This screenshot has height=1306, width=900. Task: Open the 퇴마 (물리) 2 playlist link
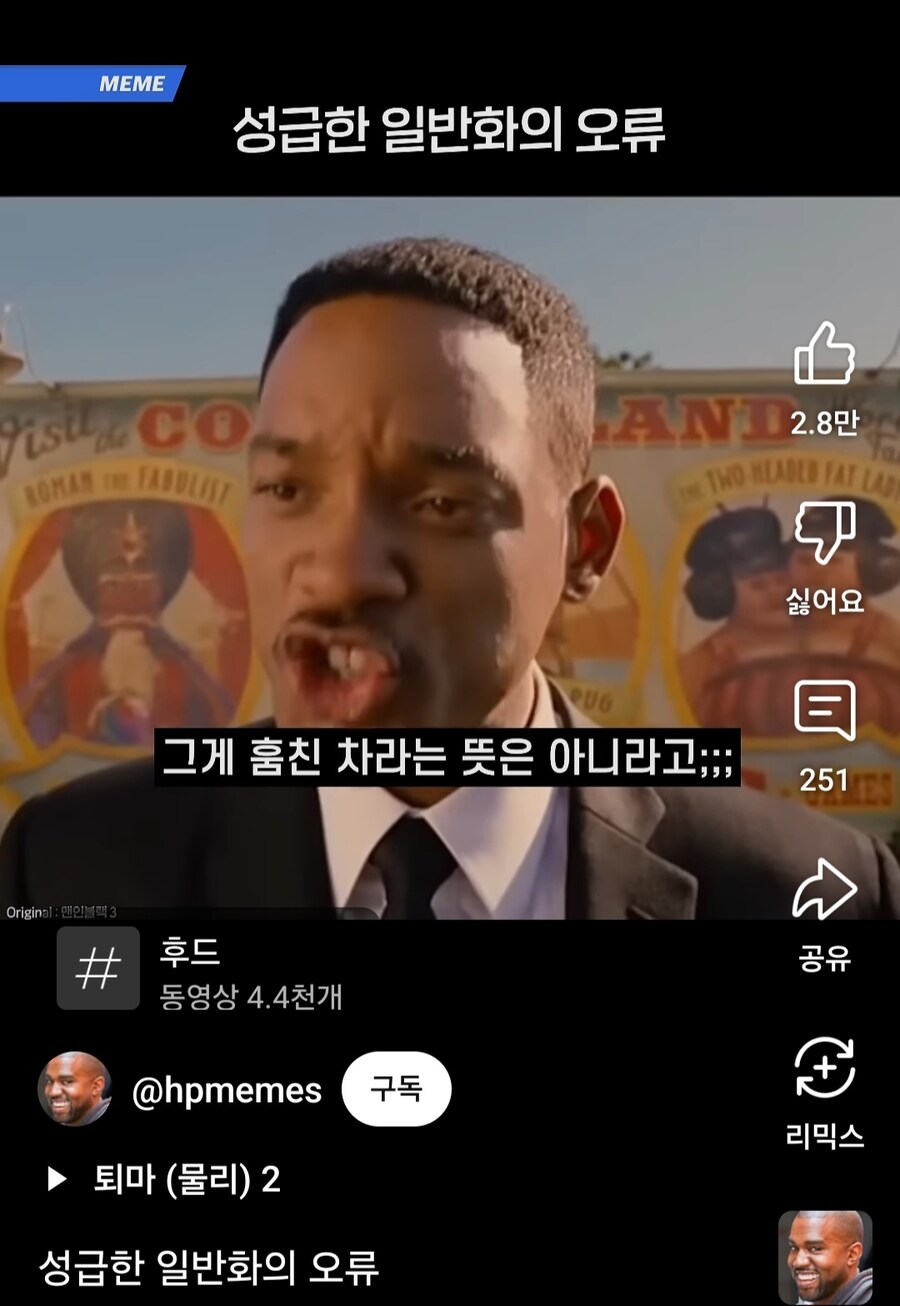click(186, 1180)
